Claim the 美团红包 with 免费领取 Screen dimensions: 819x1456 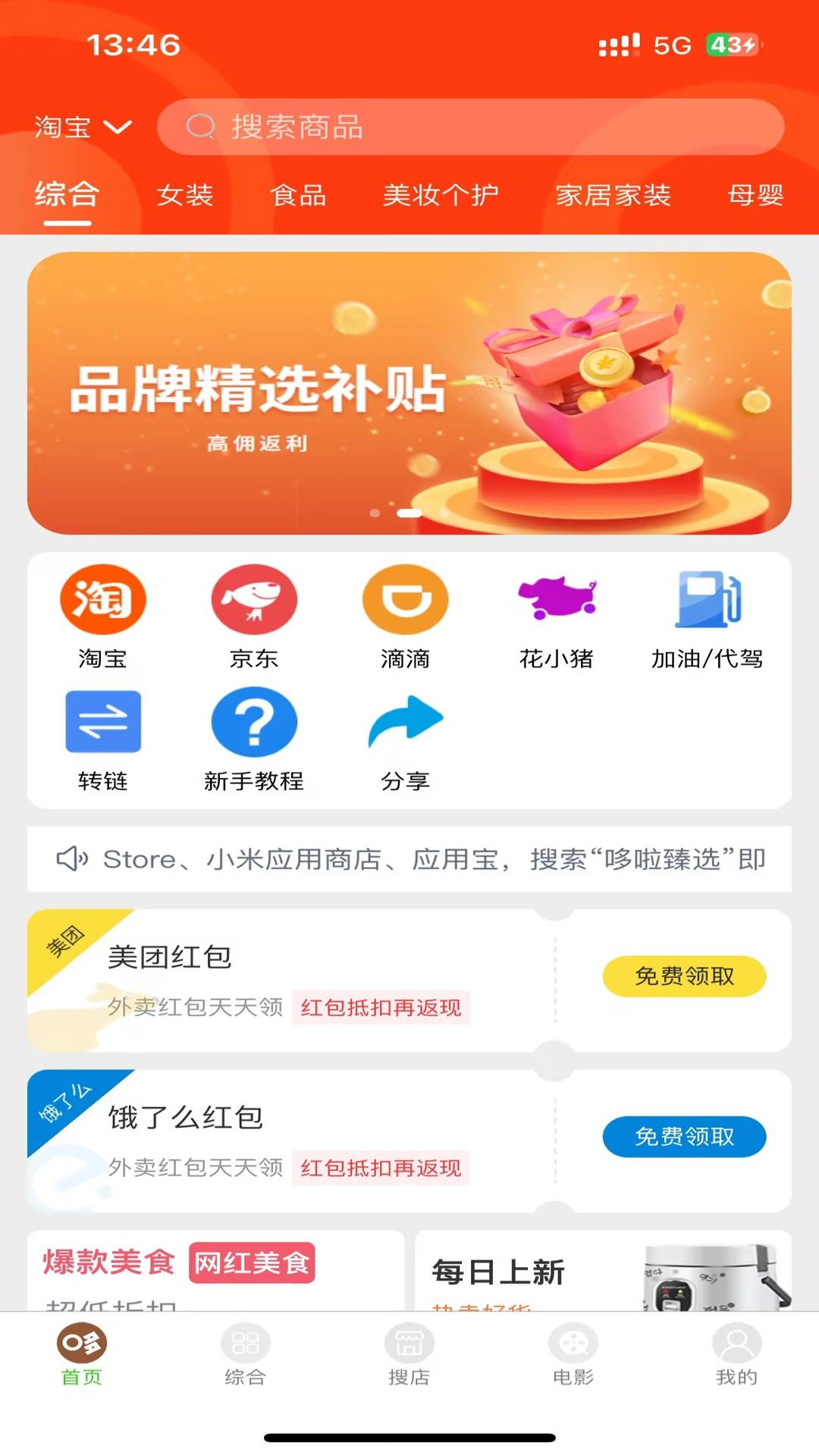coord(684,976)
